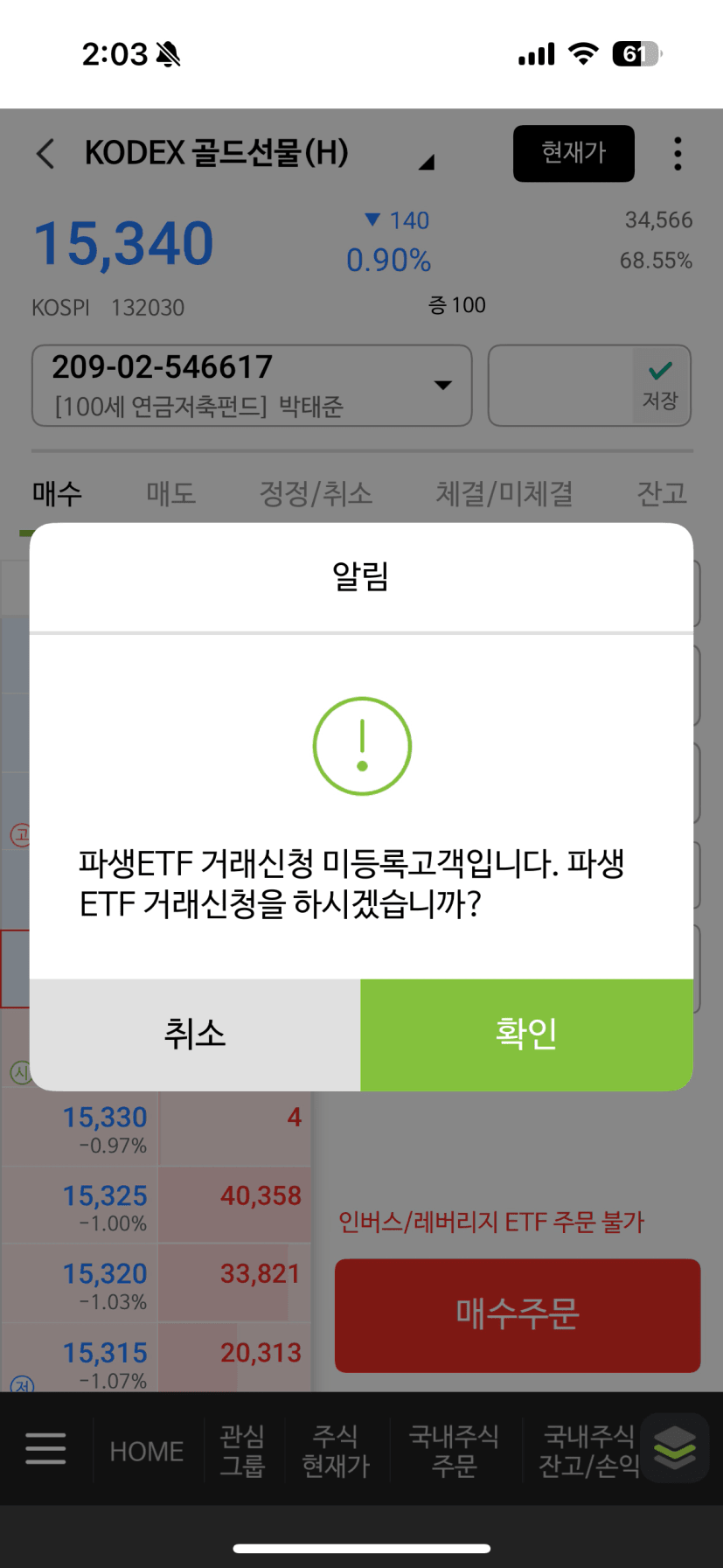
Task: Select the 15,325 price row
Action: point(105,1204)
